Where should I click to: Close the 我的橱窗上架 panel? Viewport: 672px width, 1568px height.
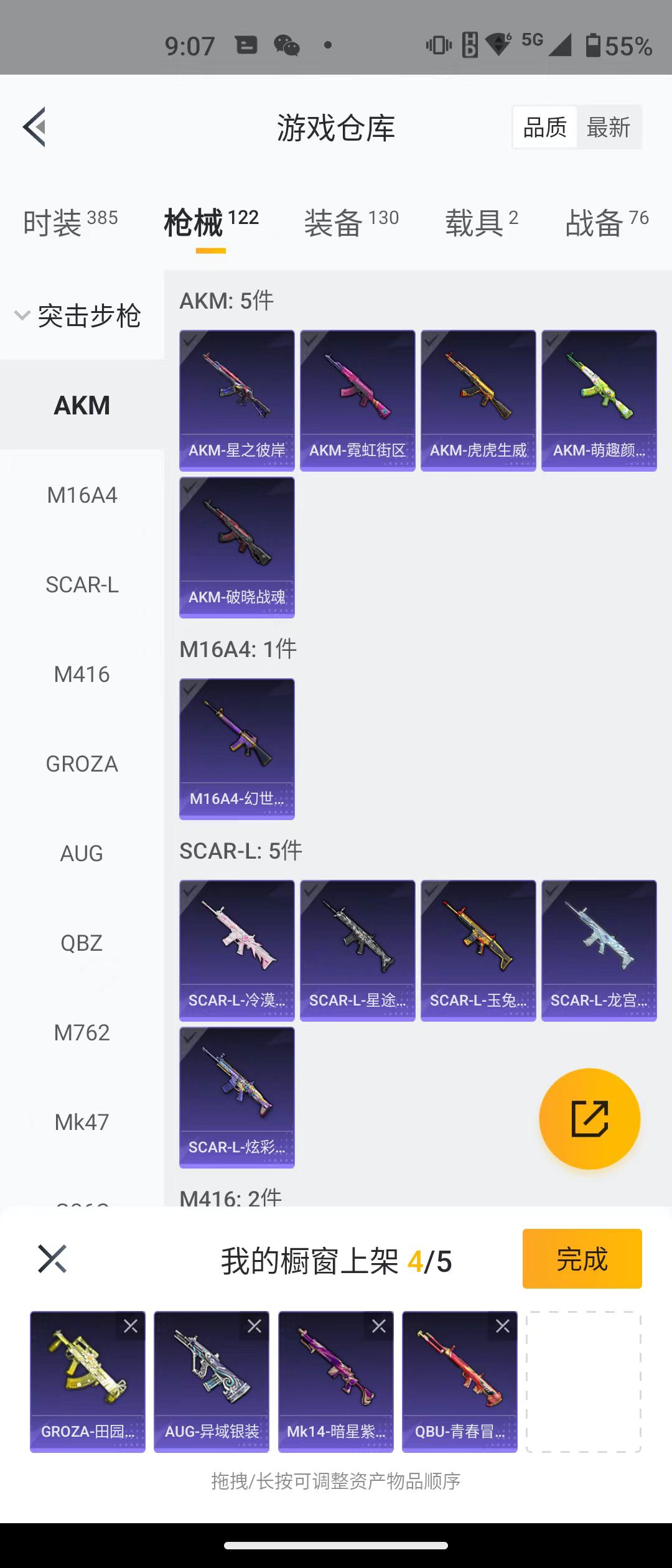point(52,1259)
